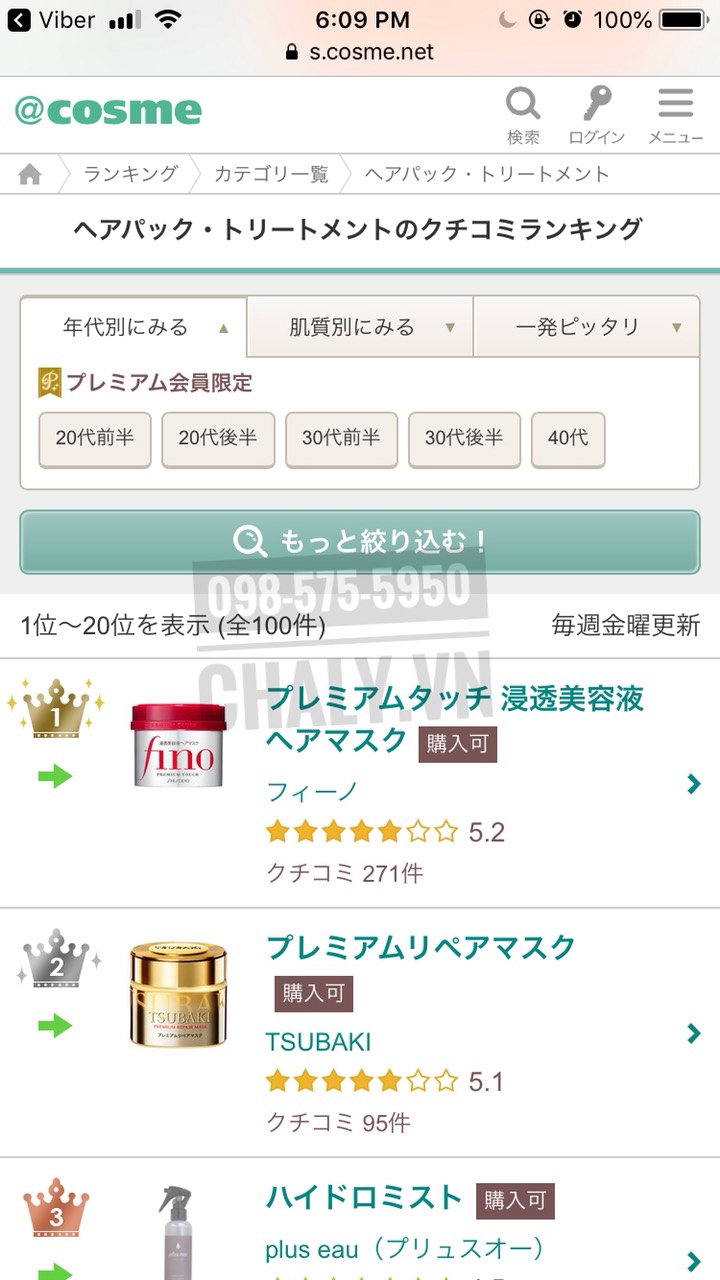
Task: Filter by 20代前半 age group
Action: click(x=95, y=438)
